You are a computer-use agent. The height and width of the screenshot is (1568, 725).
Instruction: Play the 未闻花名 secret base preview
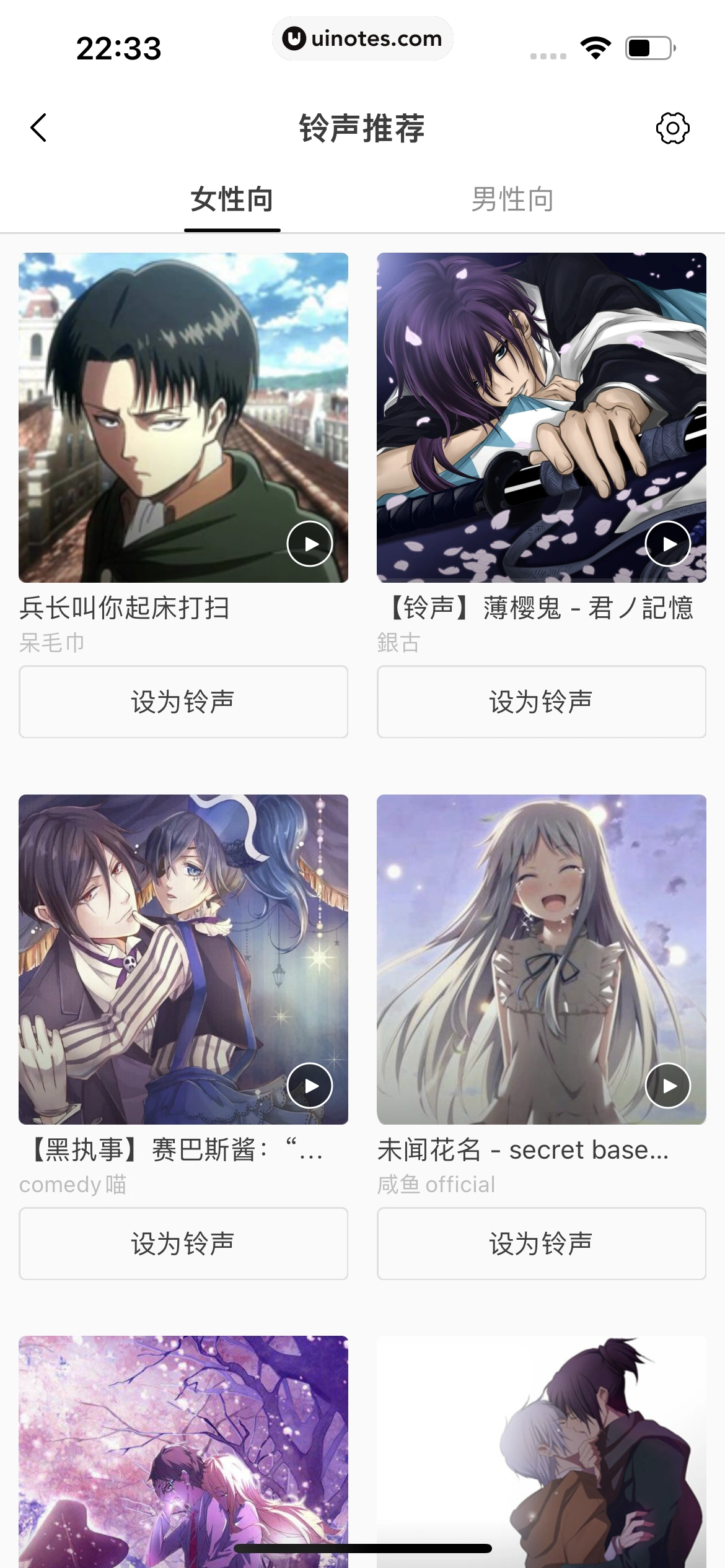click(x=668, y=1086)
